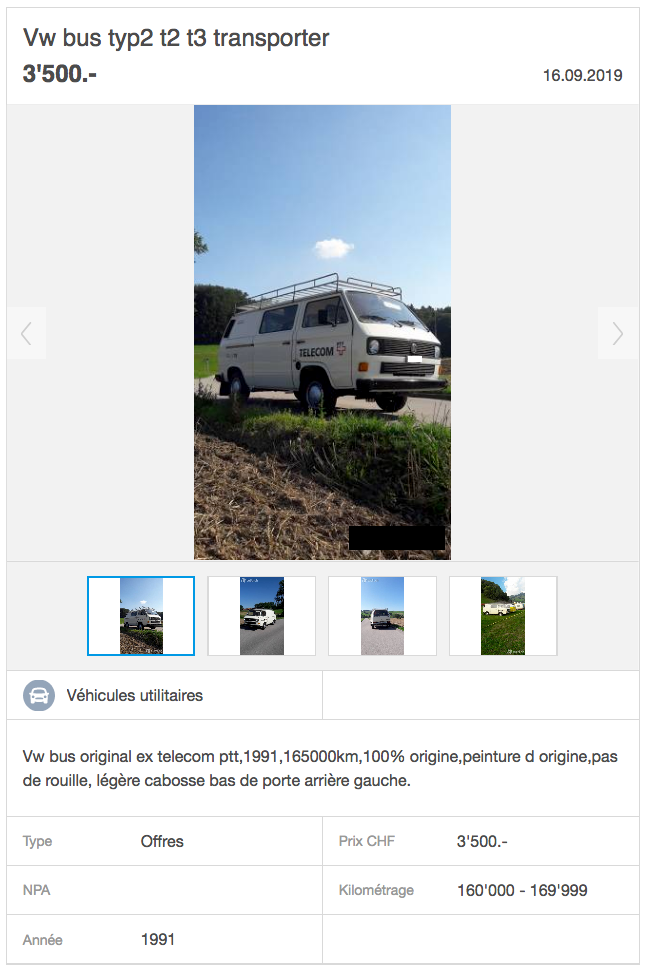Show the previous photo with left arrow
This screenshot has width=646, height=972.
(27, 334)
